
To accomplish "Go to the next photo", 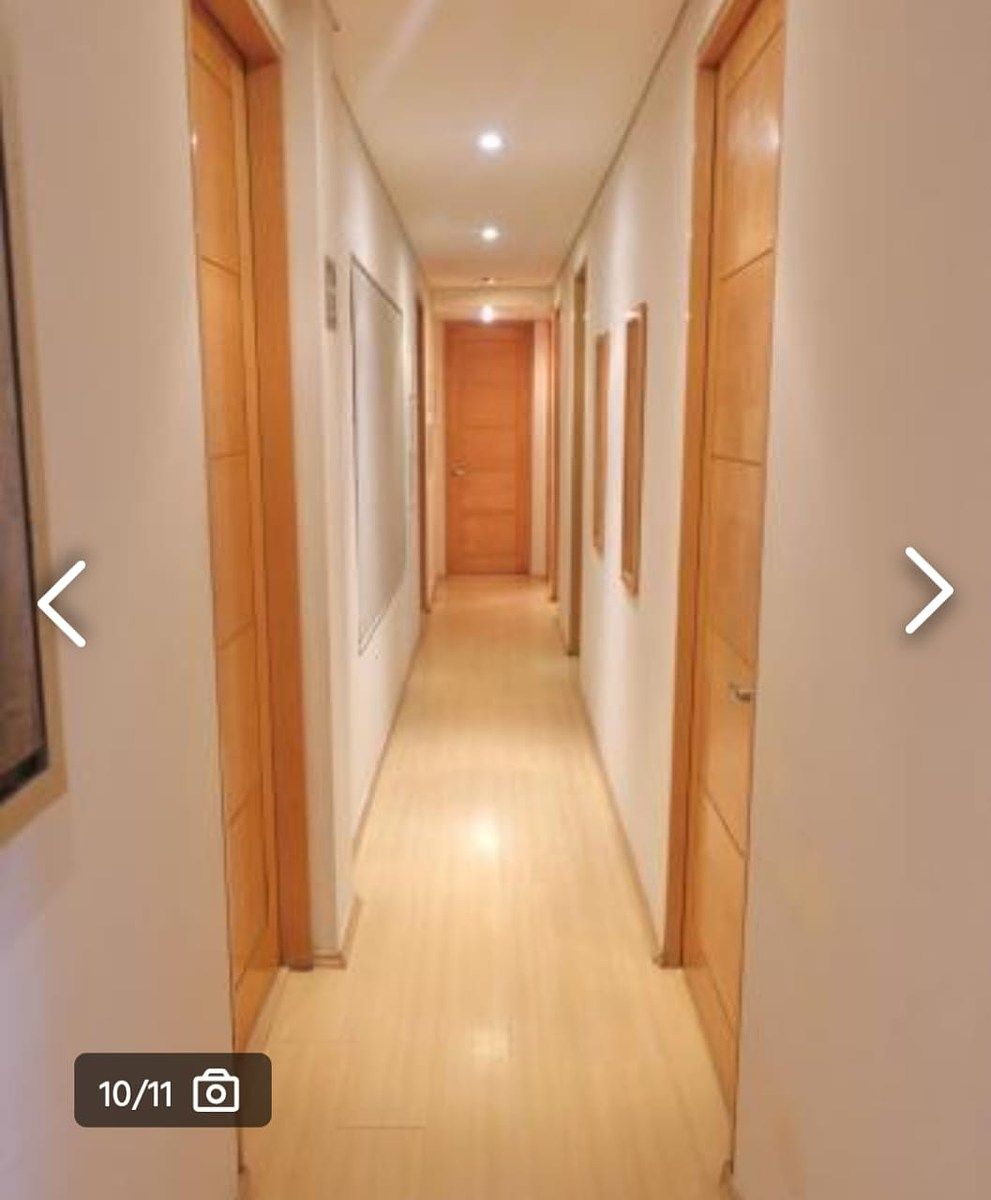I will coord(928,591).
